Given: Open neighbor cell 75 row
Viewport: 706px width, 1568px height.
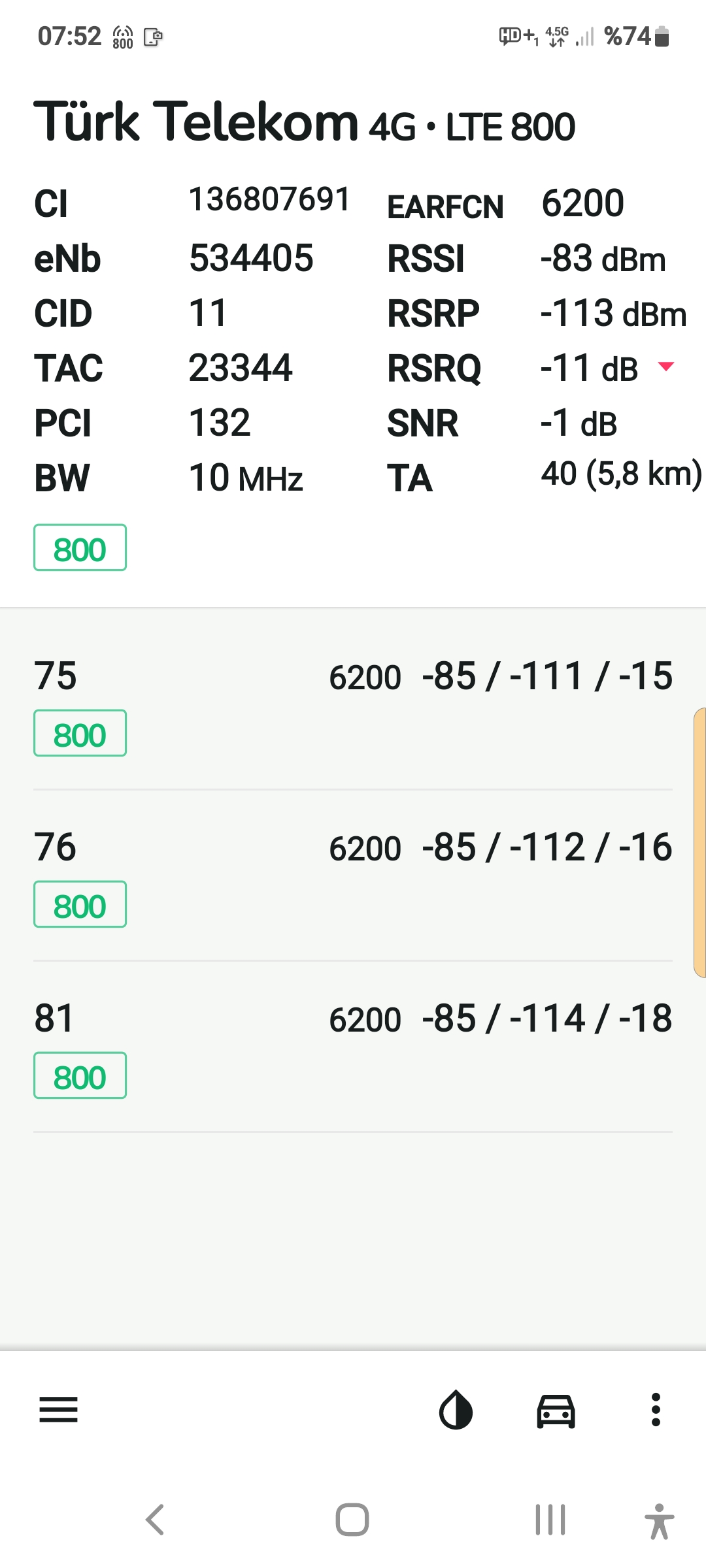Looking at the screenshot, I should point(353,705).
